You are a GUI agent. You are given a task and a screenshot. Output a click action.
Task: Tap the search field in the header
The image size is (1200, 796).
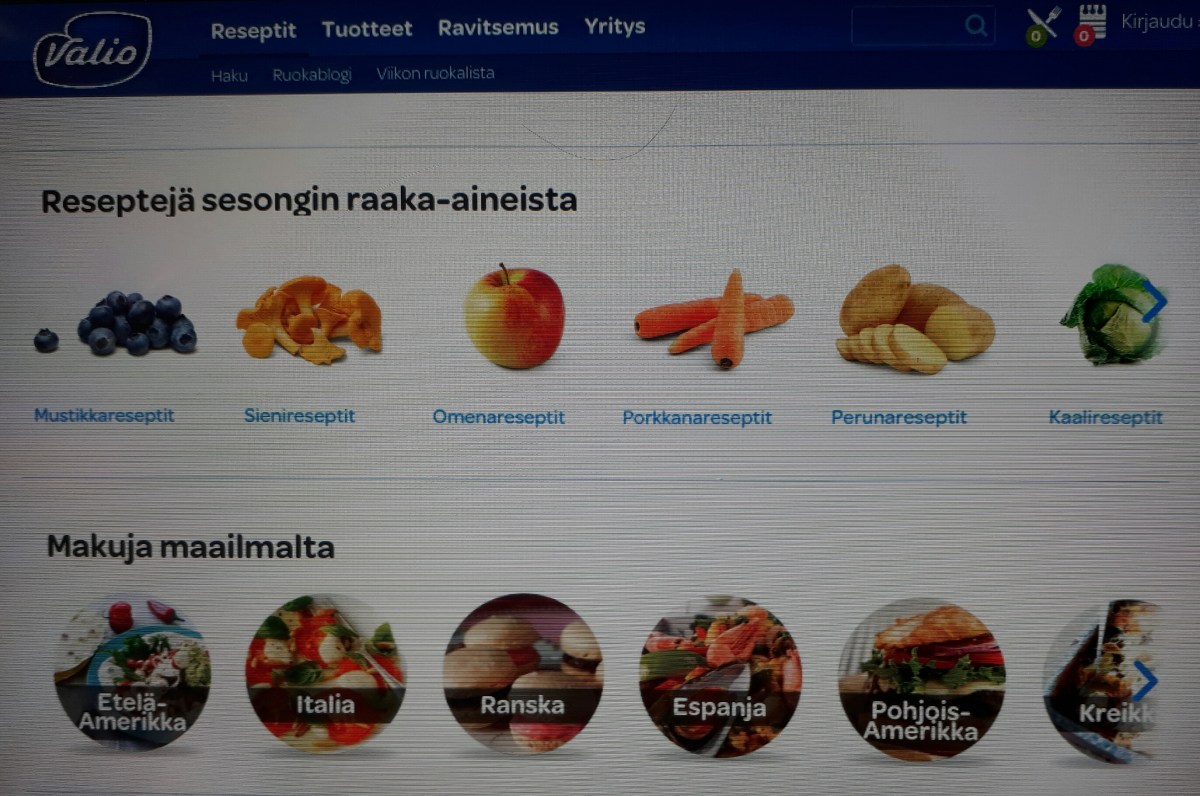coord(908,27)
